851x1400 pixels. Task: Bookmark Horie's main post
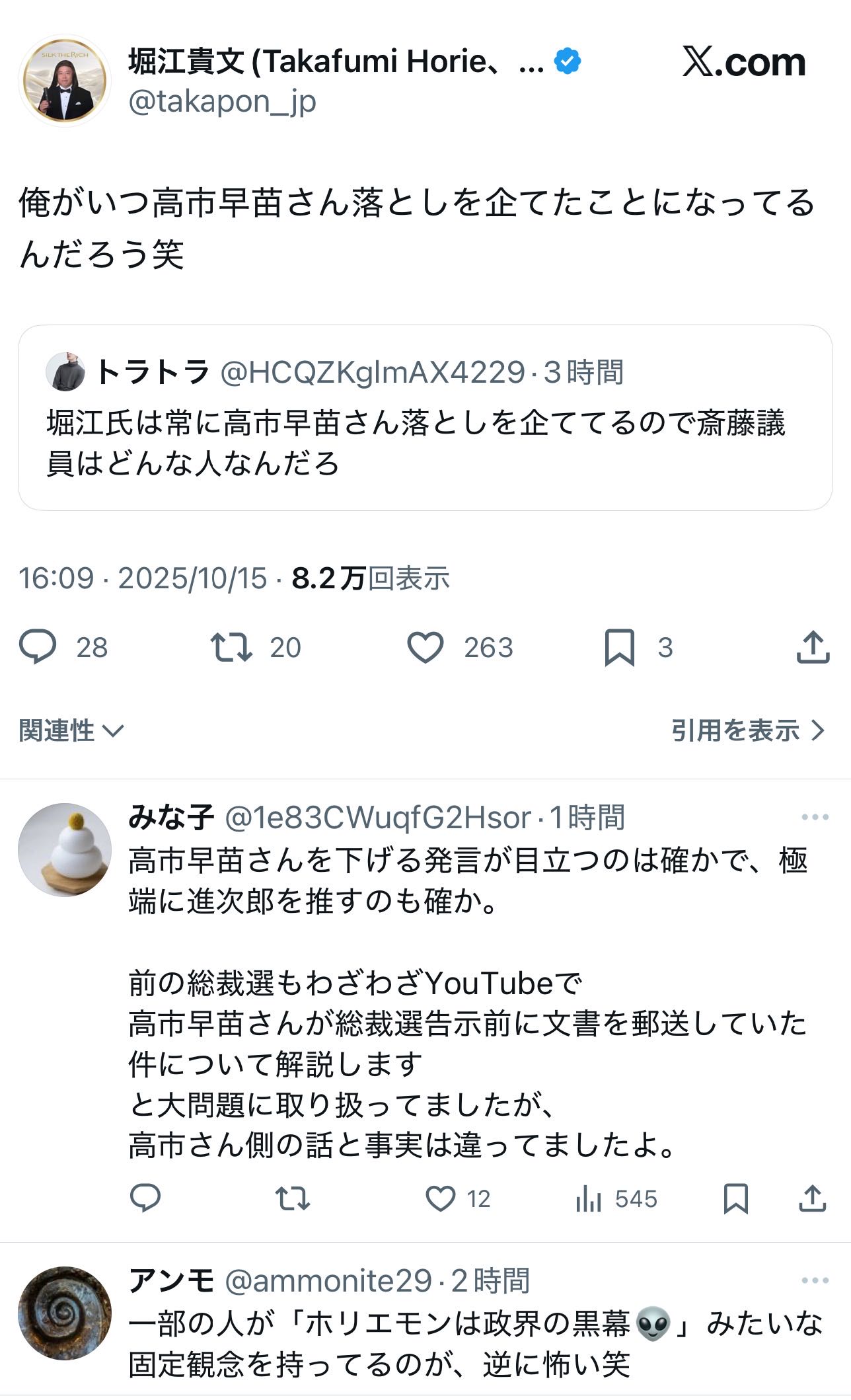[619, 647]
